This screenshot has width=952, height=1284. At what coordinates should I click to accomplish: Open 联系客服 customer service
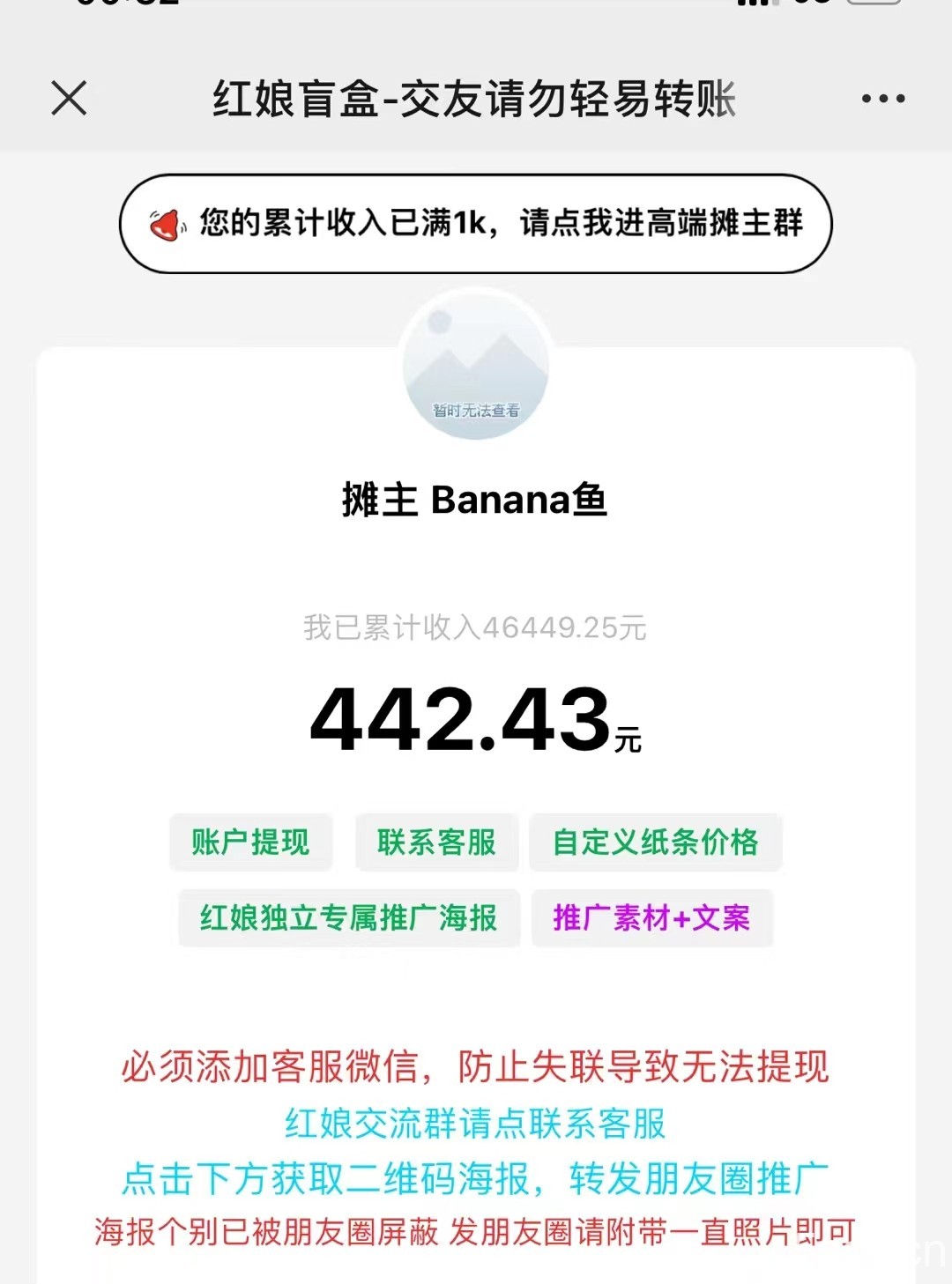(x=437, y=842)
